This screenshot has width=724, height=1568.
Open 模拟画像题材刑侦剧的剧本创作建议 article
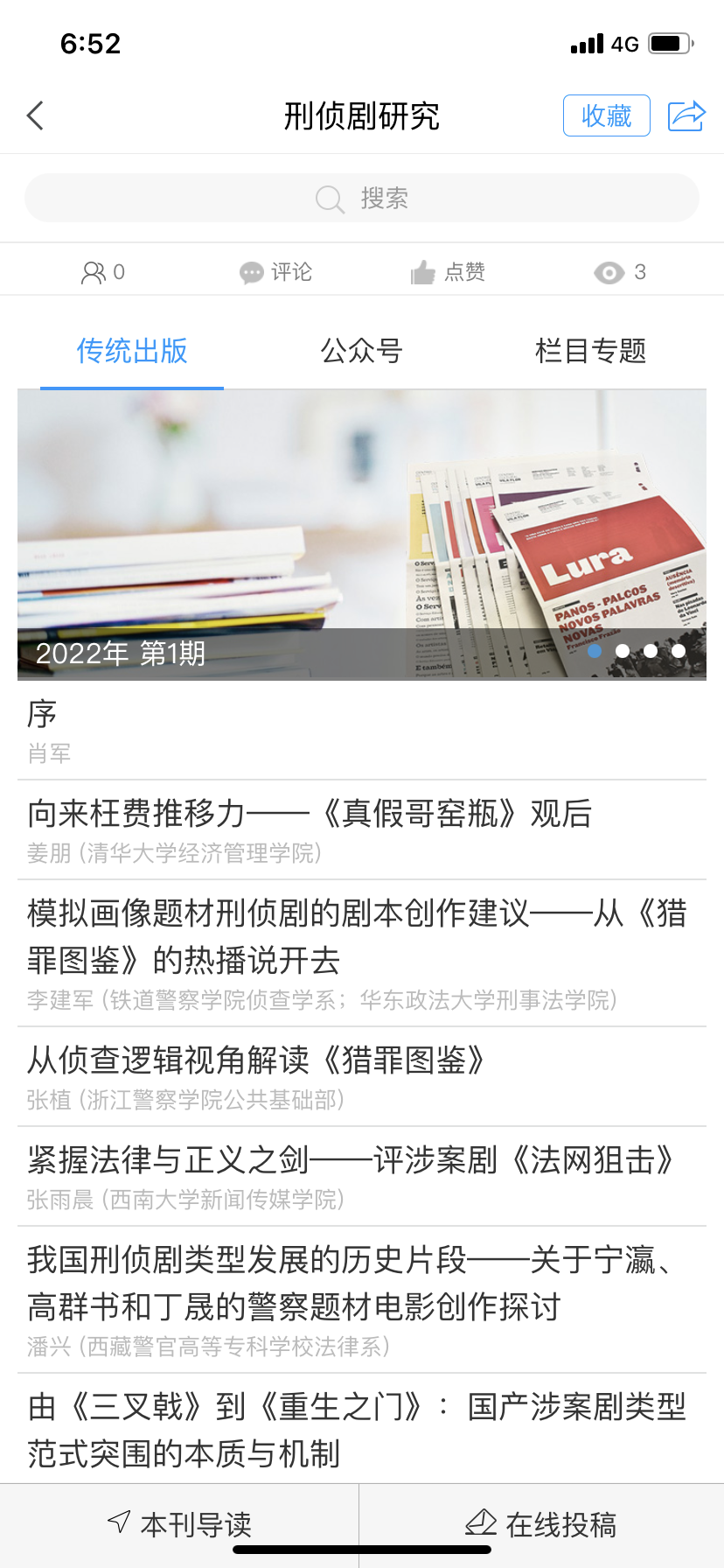coord(362,953)
